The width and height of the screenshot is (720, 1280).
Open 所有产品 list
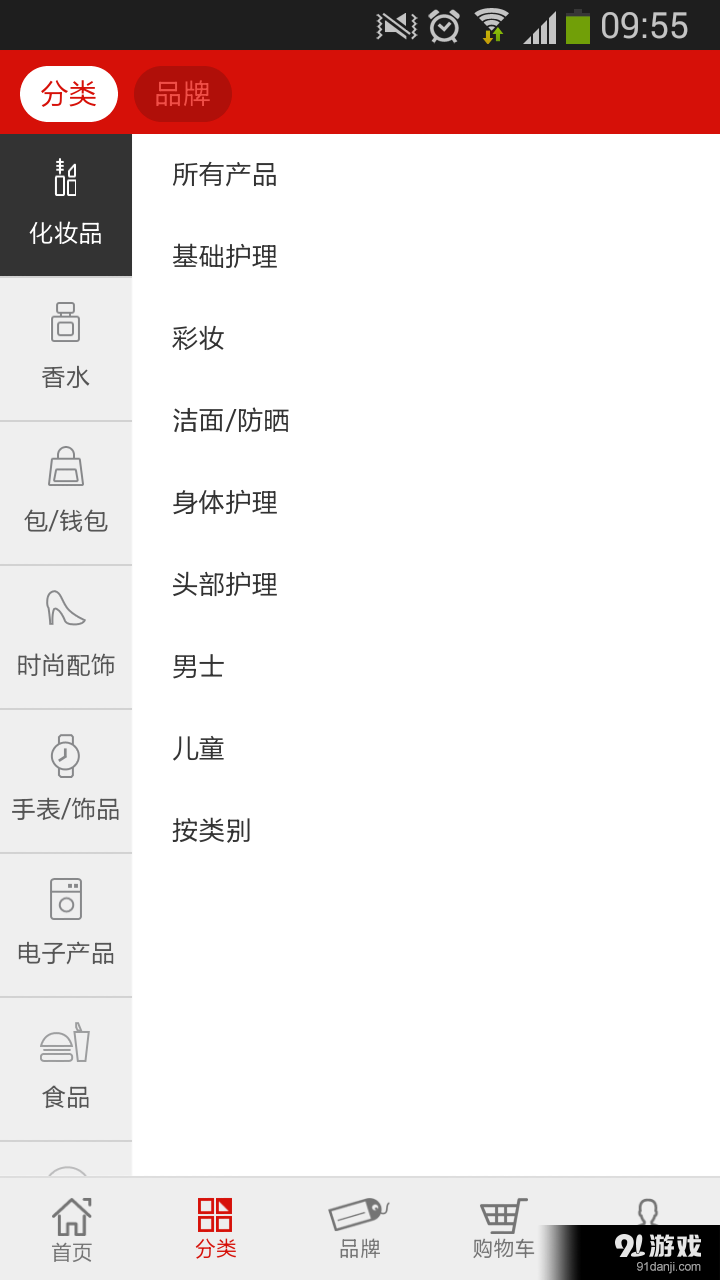tap(225, 175)
